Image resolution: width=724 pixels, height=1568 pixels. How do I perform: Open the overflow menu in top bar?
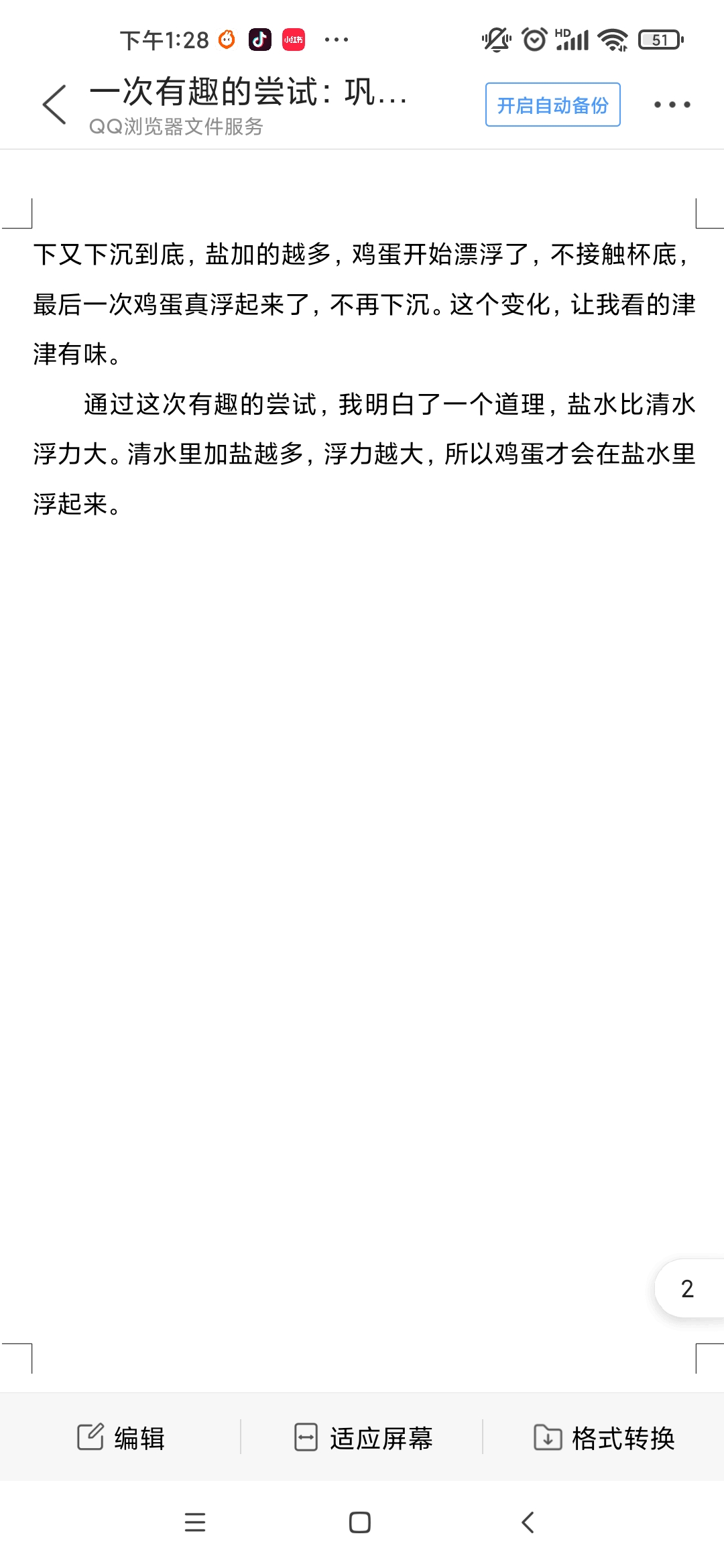672,105
